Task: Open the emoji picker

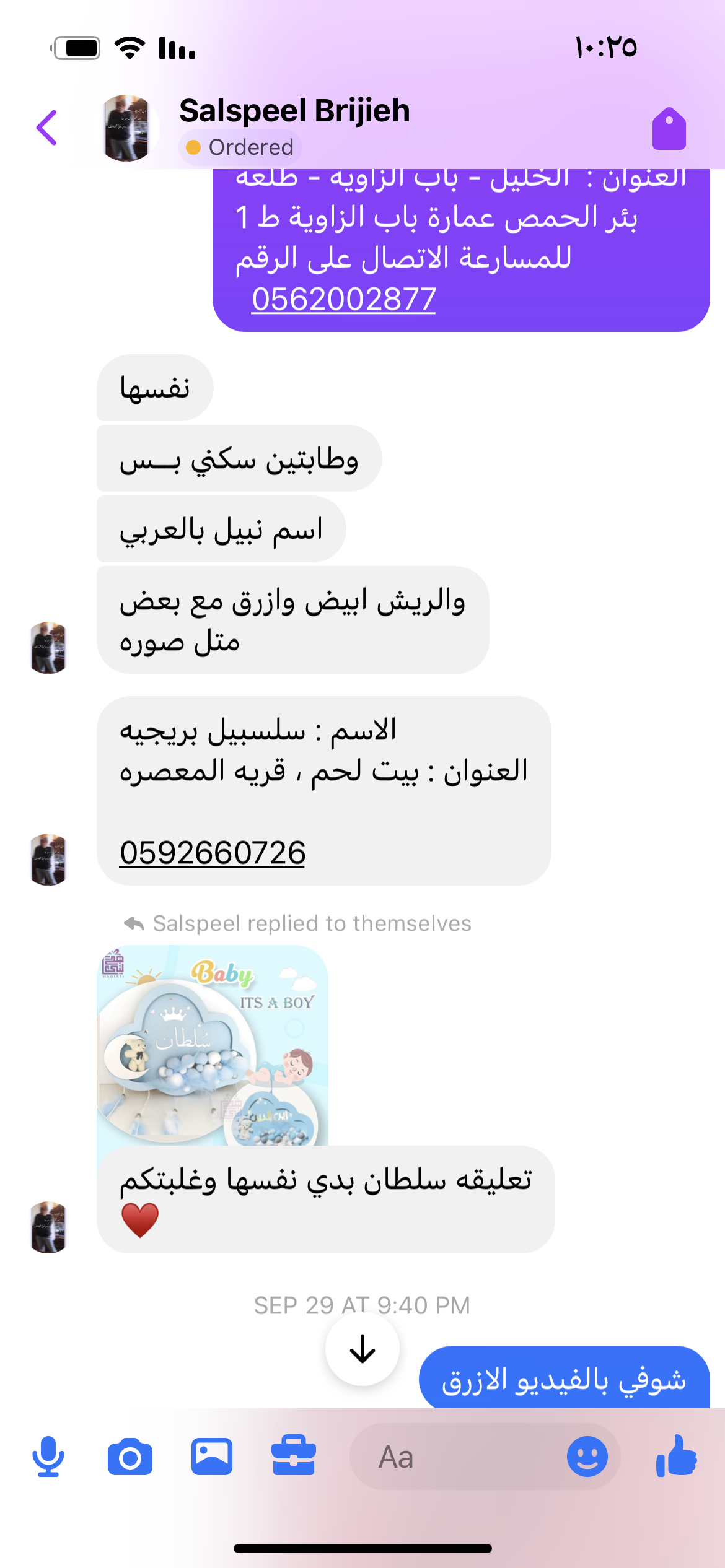Action: click(x=586, y=1457)
